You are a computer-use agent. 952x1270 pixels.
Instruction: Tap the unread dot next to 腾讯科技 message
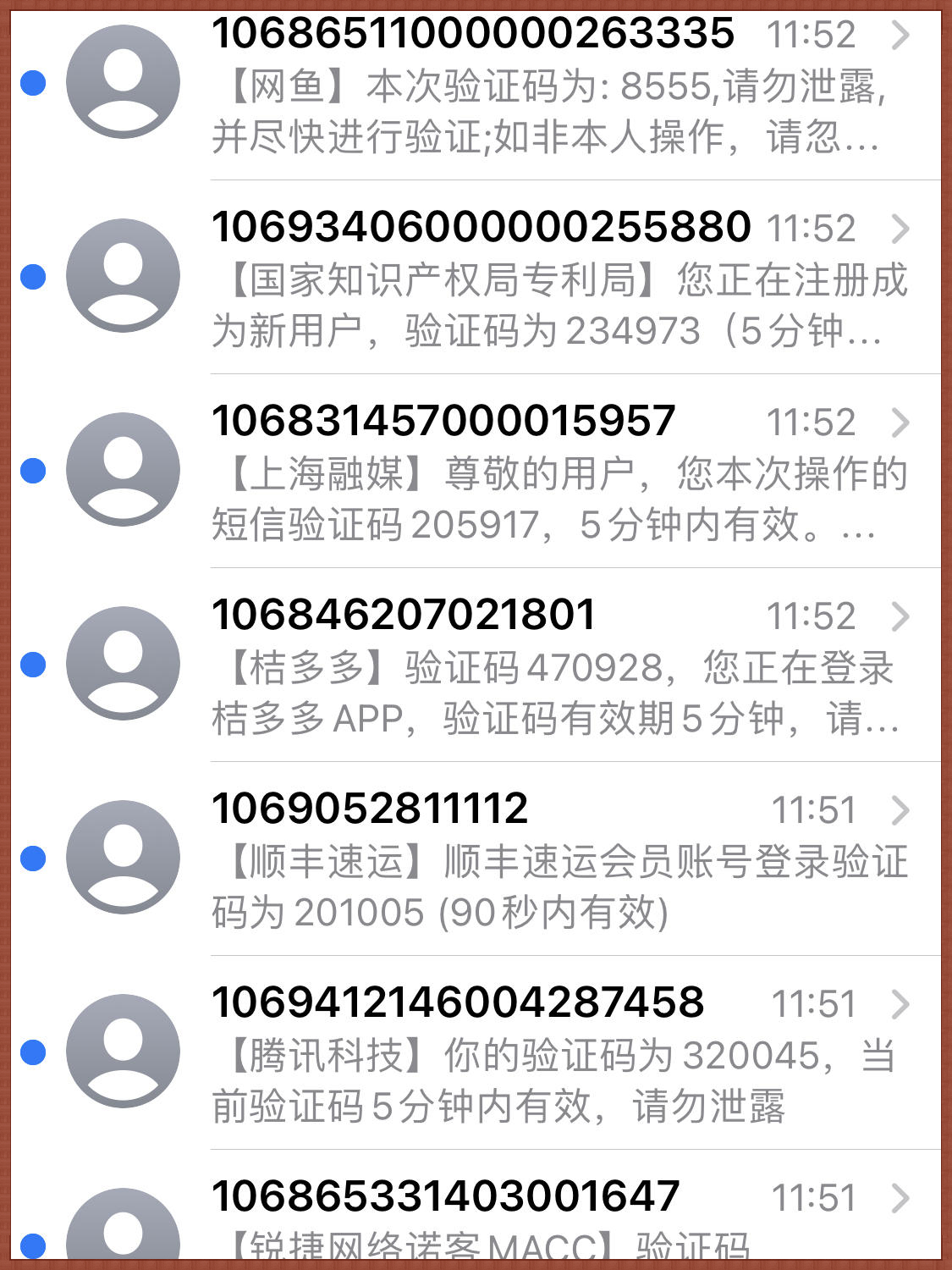click(x=32, y=1052)
